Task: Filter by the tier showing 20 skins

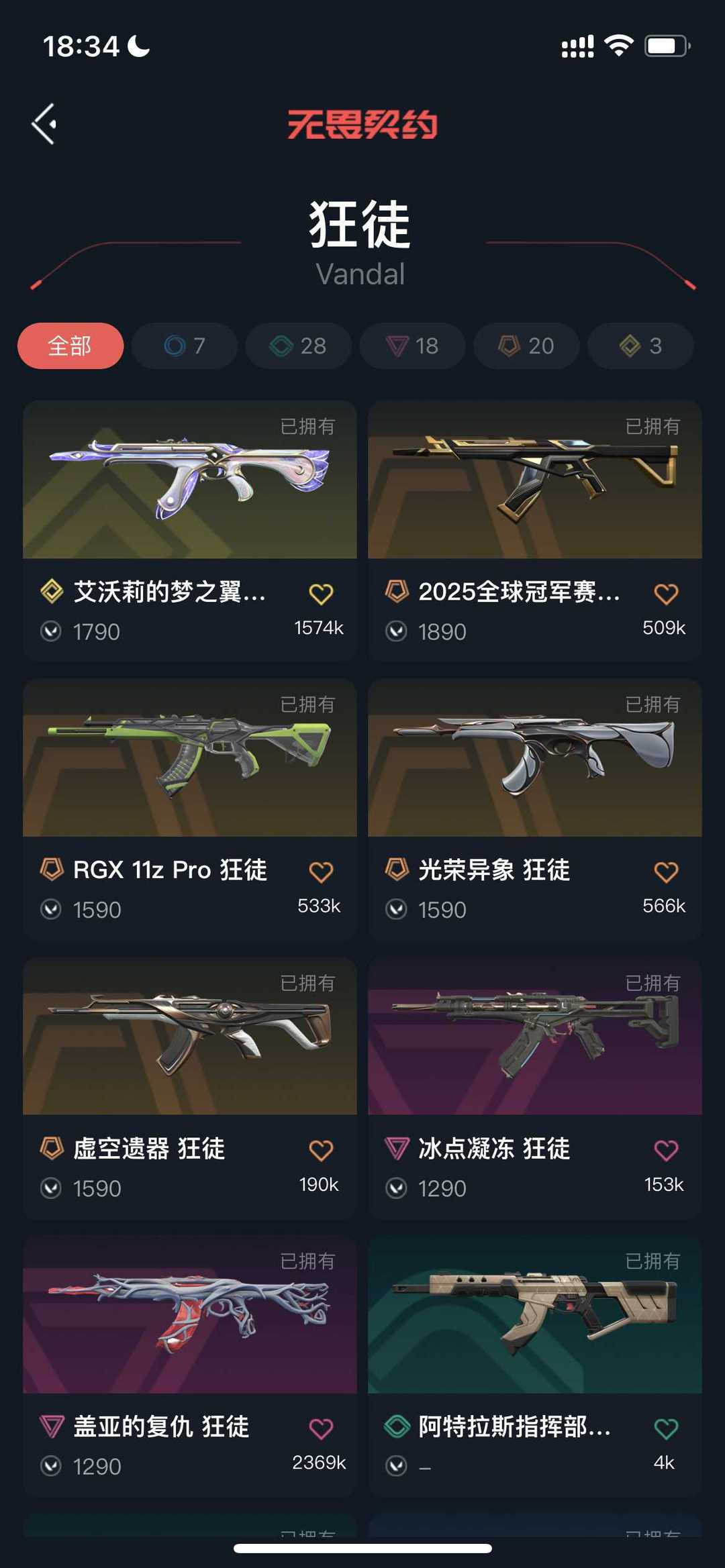Action: (526, 346)
